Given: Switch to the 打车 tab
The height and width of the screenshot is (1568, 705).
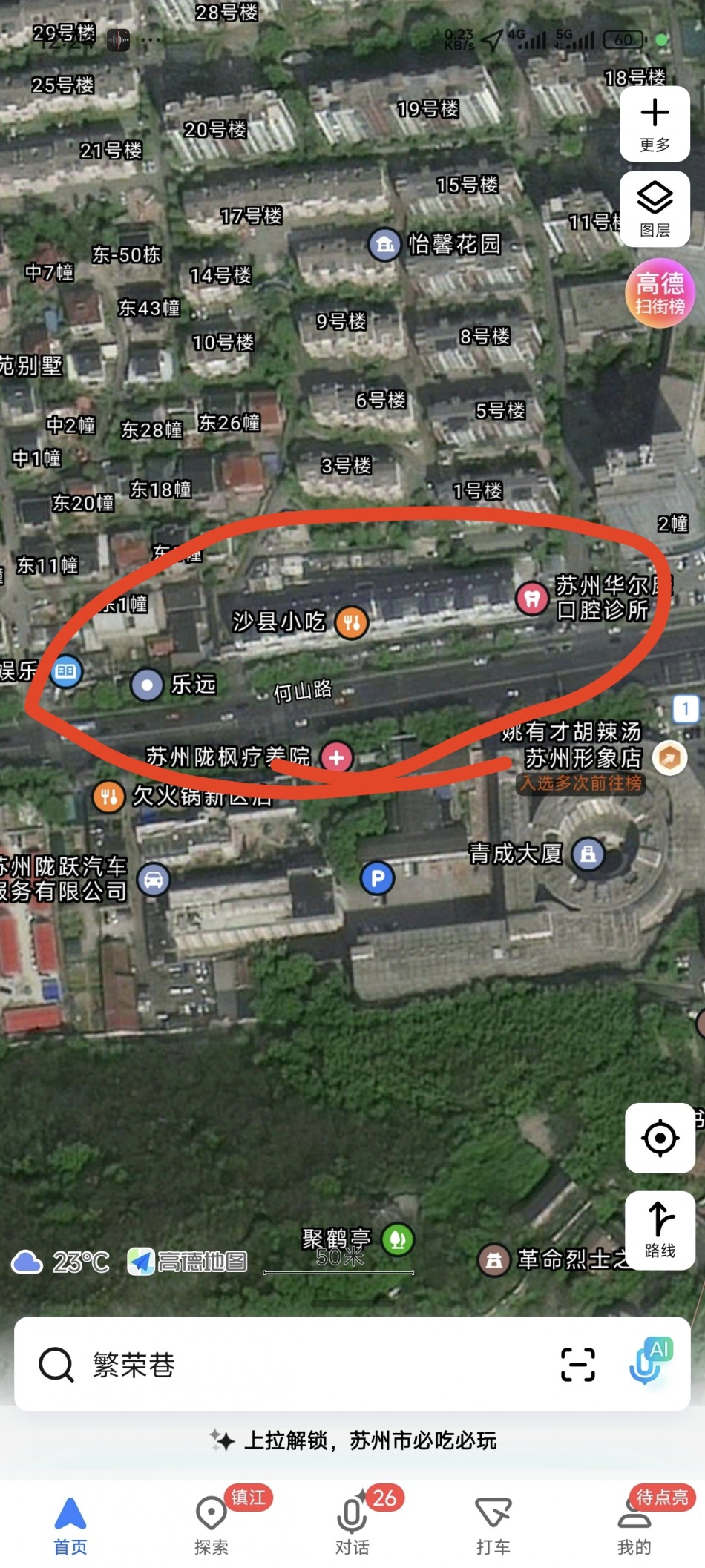Looking at the screenshot, I should 493,1525.
